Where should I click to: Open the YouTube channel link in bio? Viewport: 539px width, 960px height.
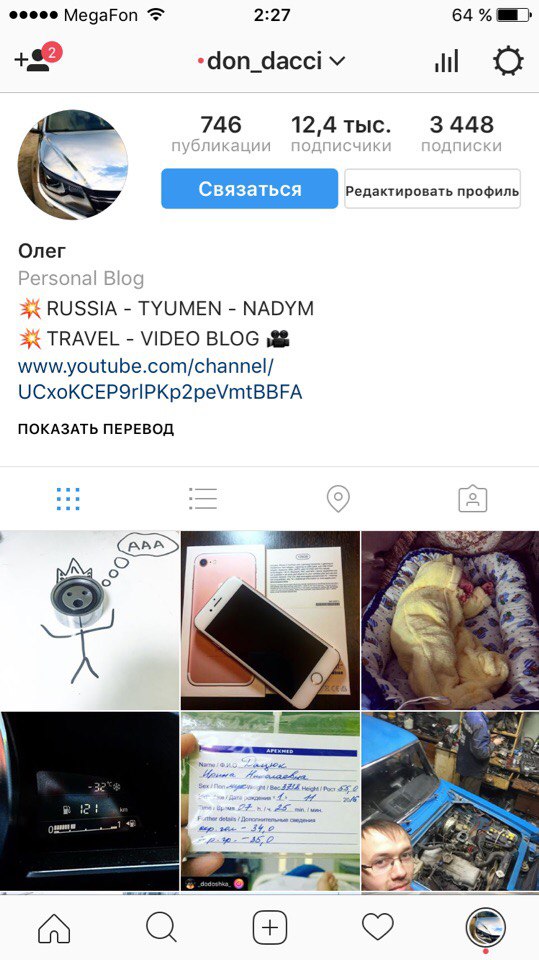(160, 379)
